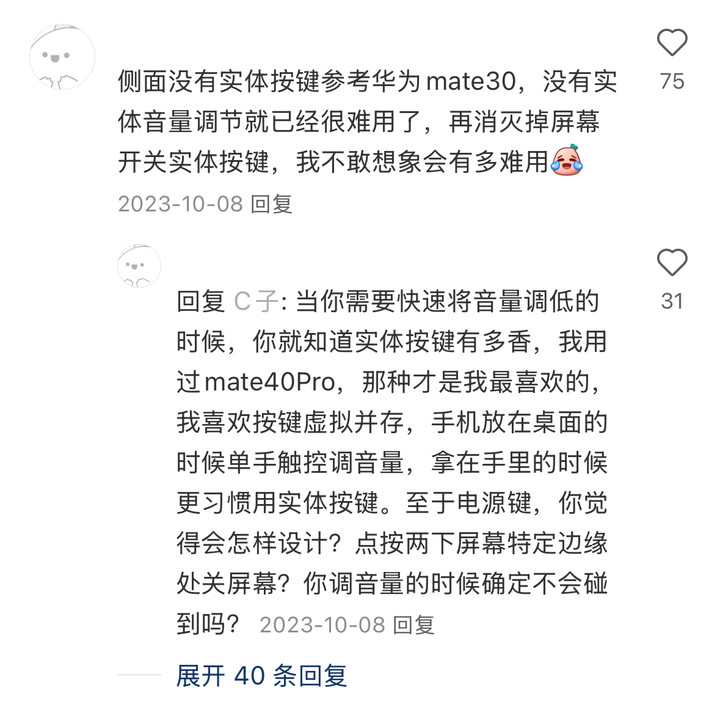Open the top commenter's avatar
Image resolution: width=720 pixels, height=721 pixels.
pos(62,57)
